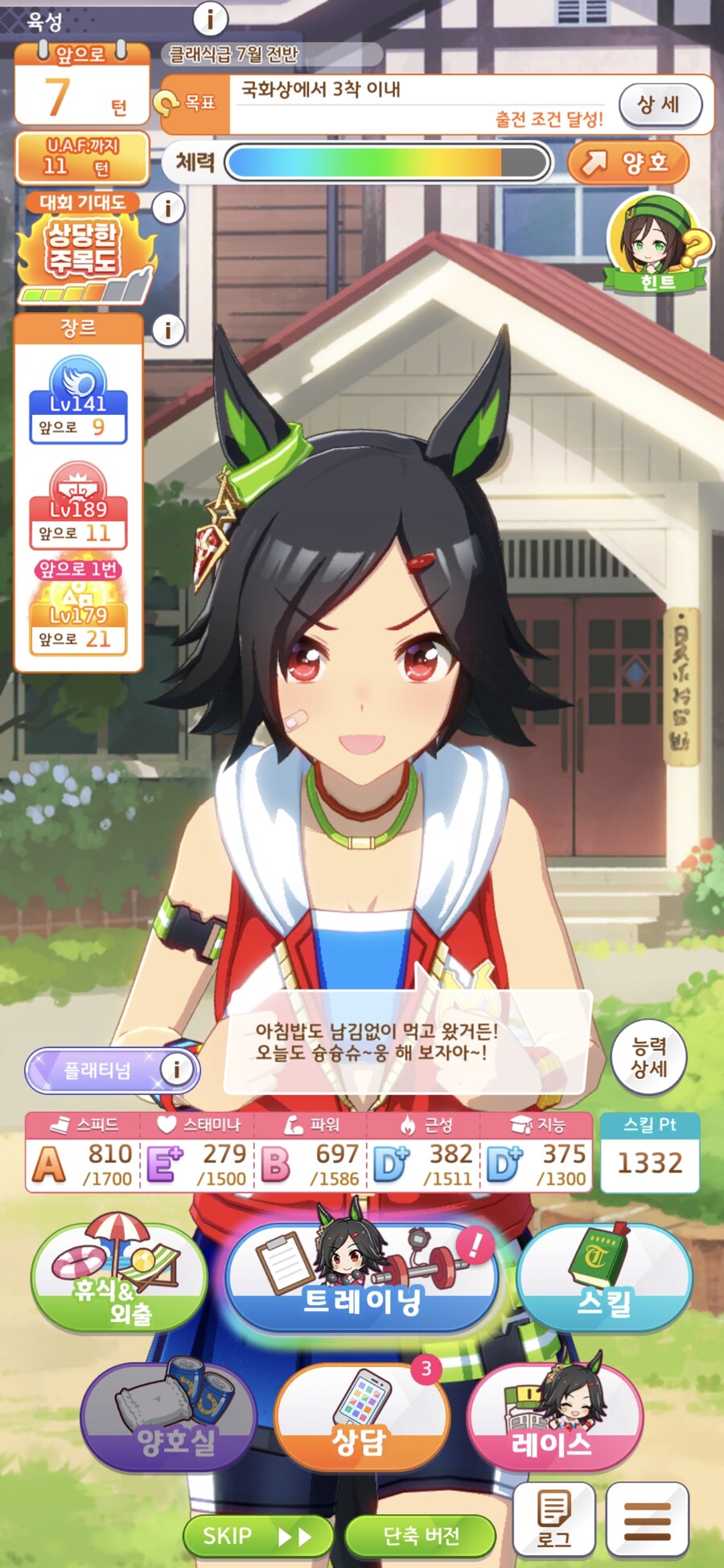
Task: Tap the 양호 condition indicator
Action: click(x=629, y=162)
